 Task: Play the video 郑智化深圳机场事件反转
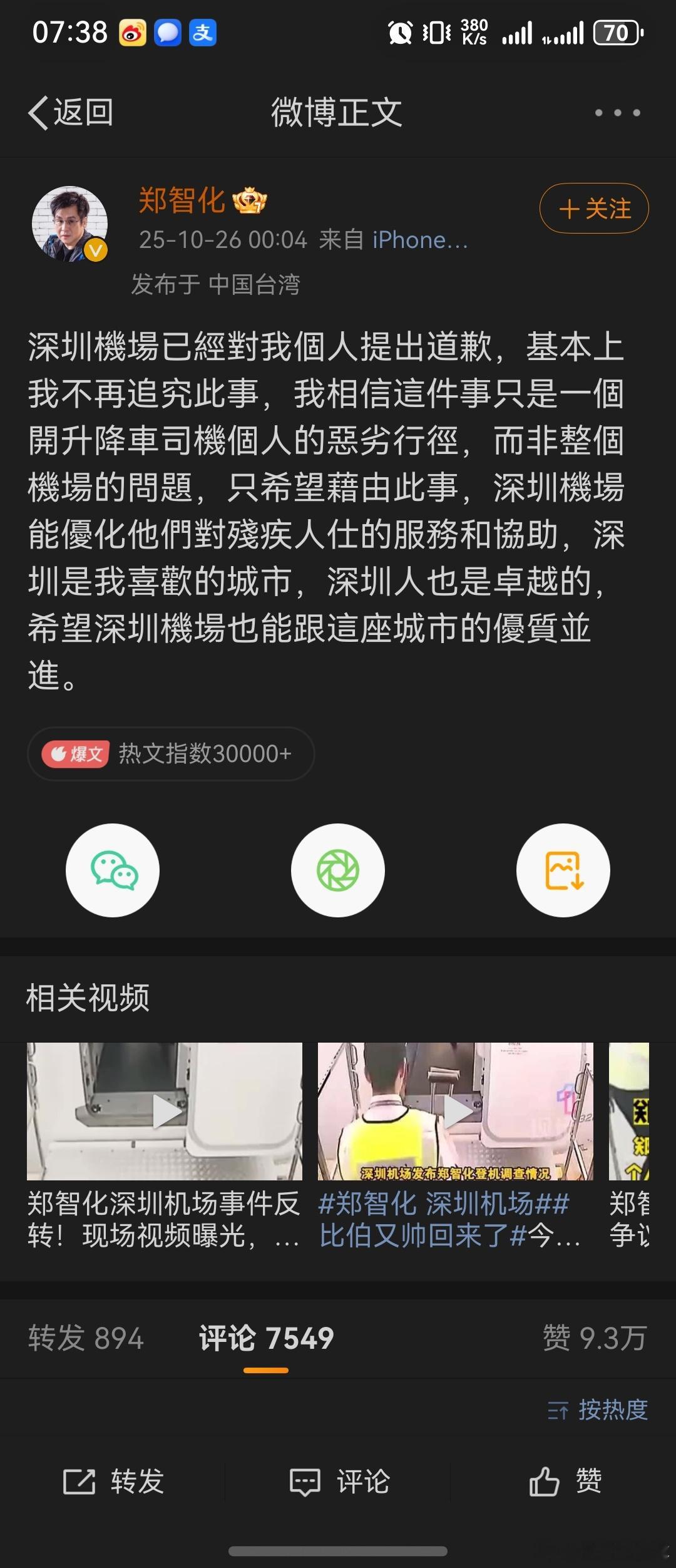pos(165,1112)
